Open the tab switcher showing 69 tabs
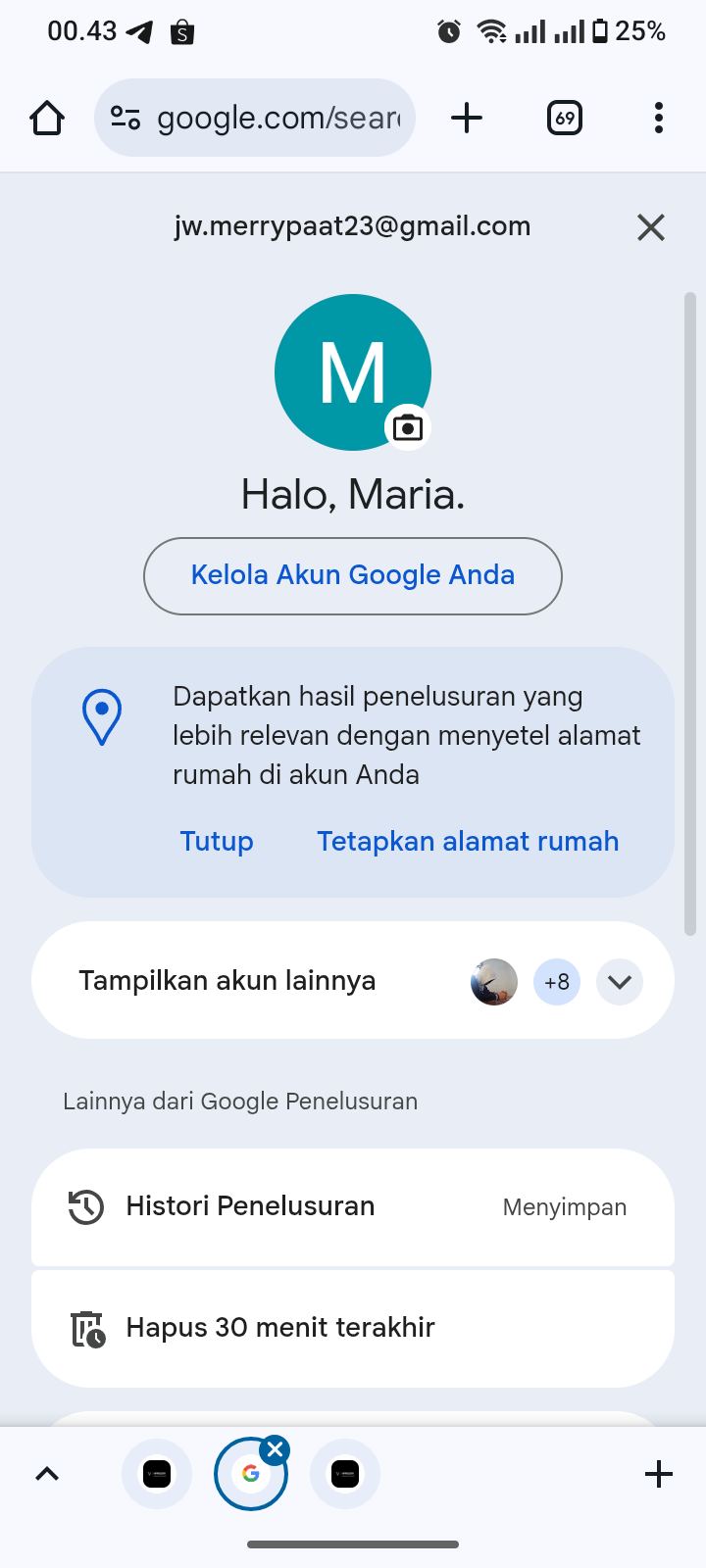The height and width of the screenshot is (1568, 706). pos(565,119)
